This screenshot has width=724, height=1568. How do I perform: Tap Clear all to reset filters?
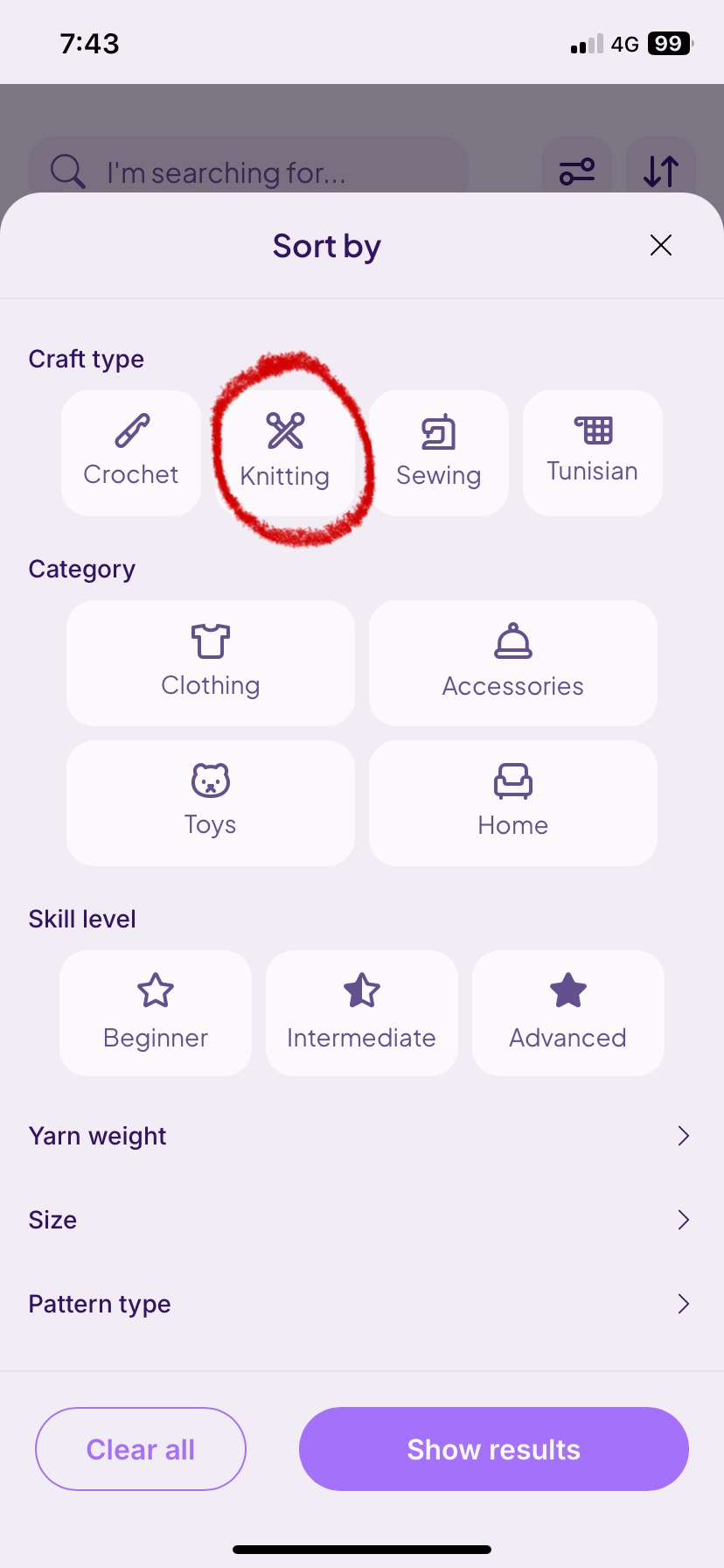pyautogui.click(x=141, y=1449)
